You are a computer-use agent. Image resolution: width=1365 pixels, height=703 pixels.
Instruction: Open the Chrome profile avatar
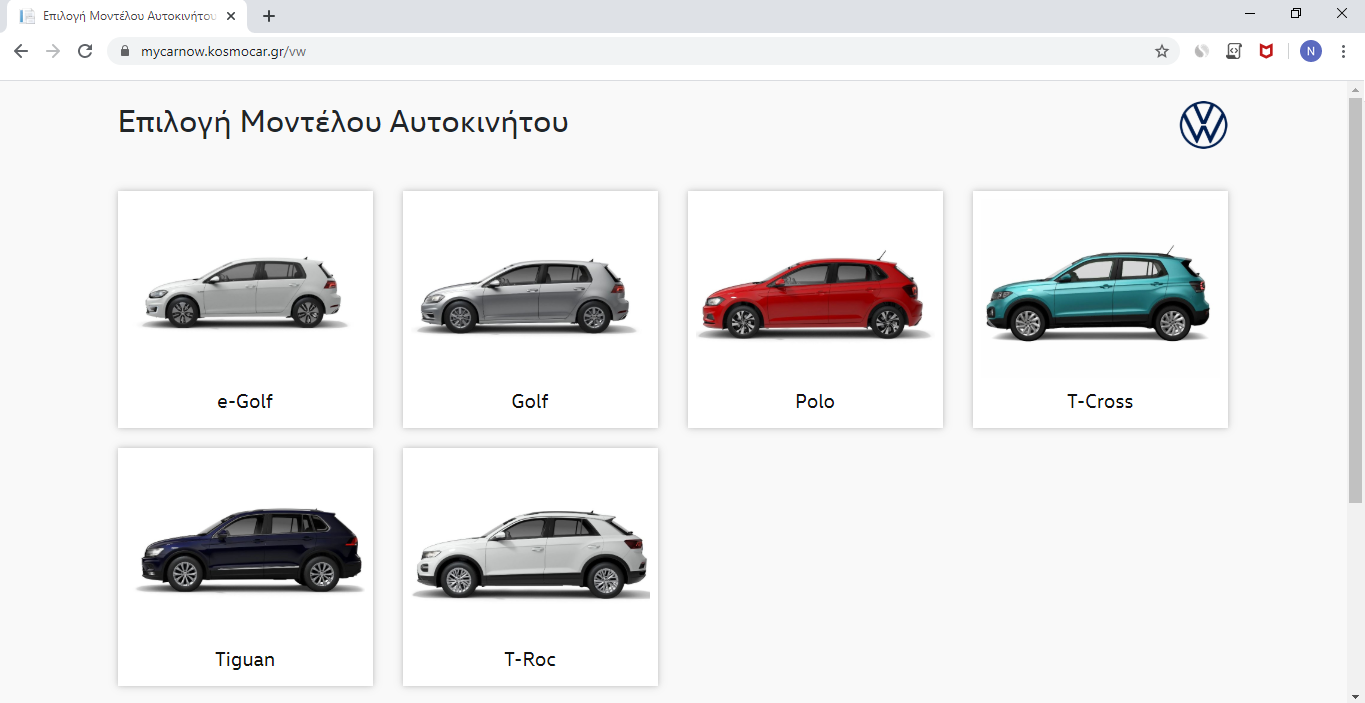point(1310,51)
